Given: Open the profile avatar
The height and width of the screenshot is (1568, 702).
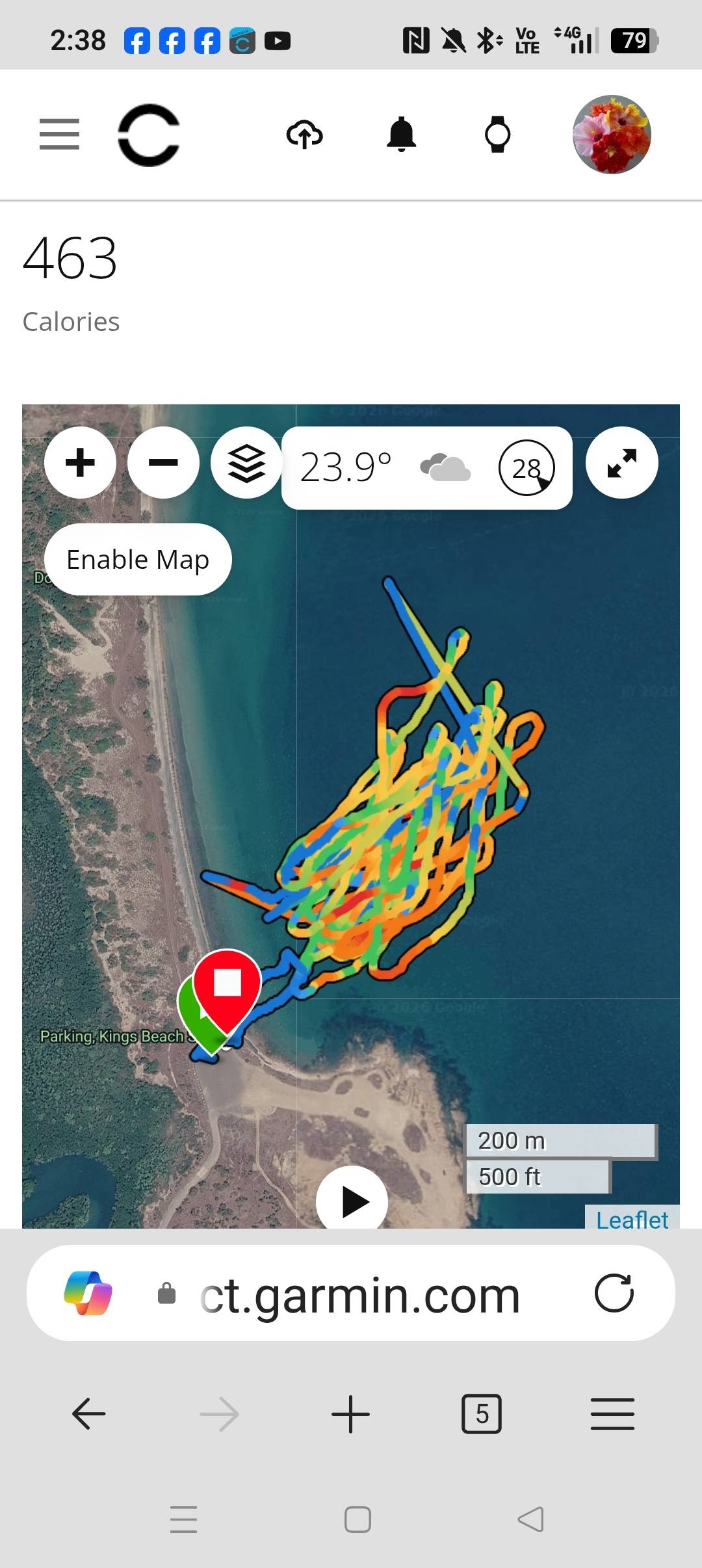Looking at the screenshot, I should pyautogui.click(x=612, y=135).
